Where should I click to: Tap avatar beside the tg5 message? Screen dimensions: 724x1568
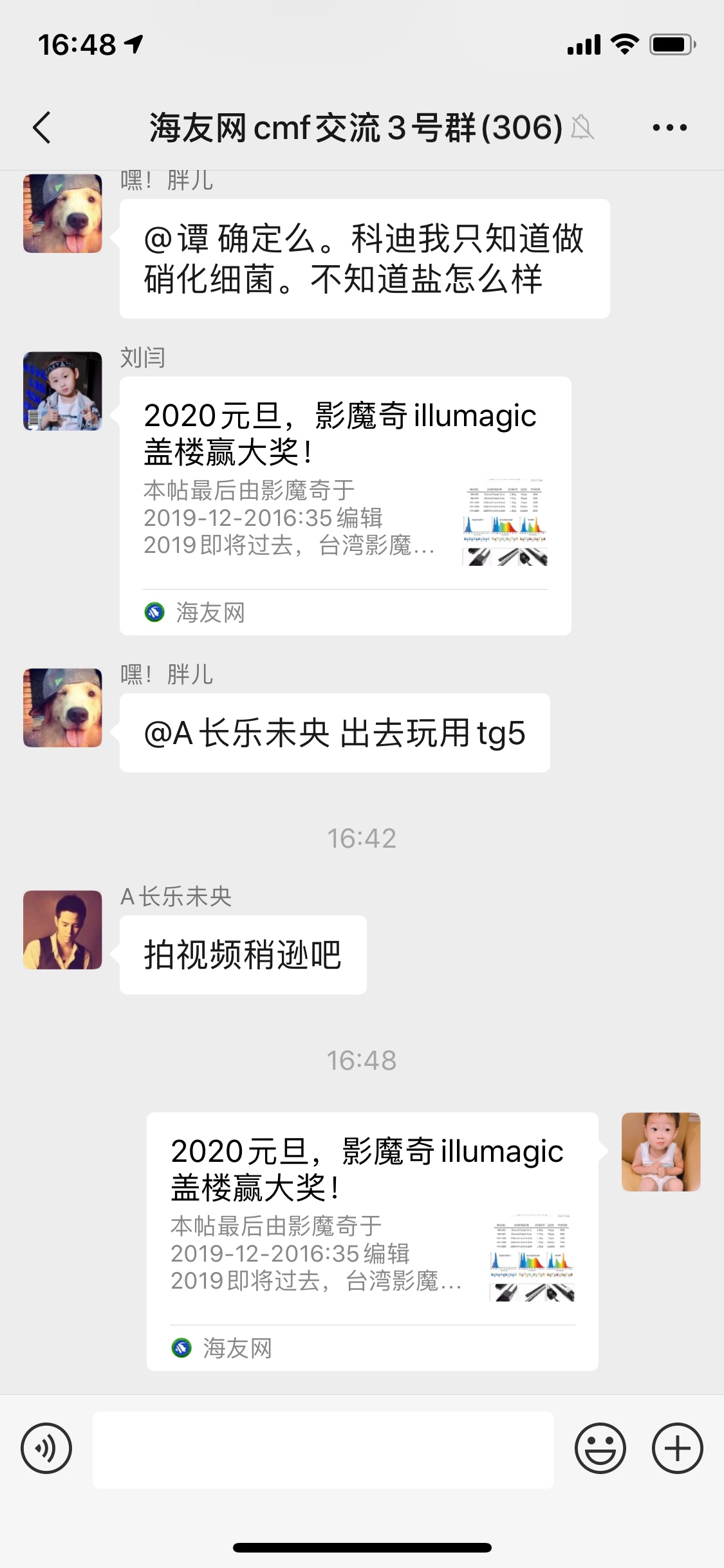point(62,707)
